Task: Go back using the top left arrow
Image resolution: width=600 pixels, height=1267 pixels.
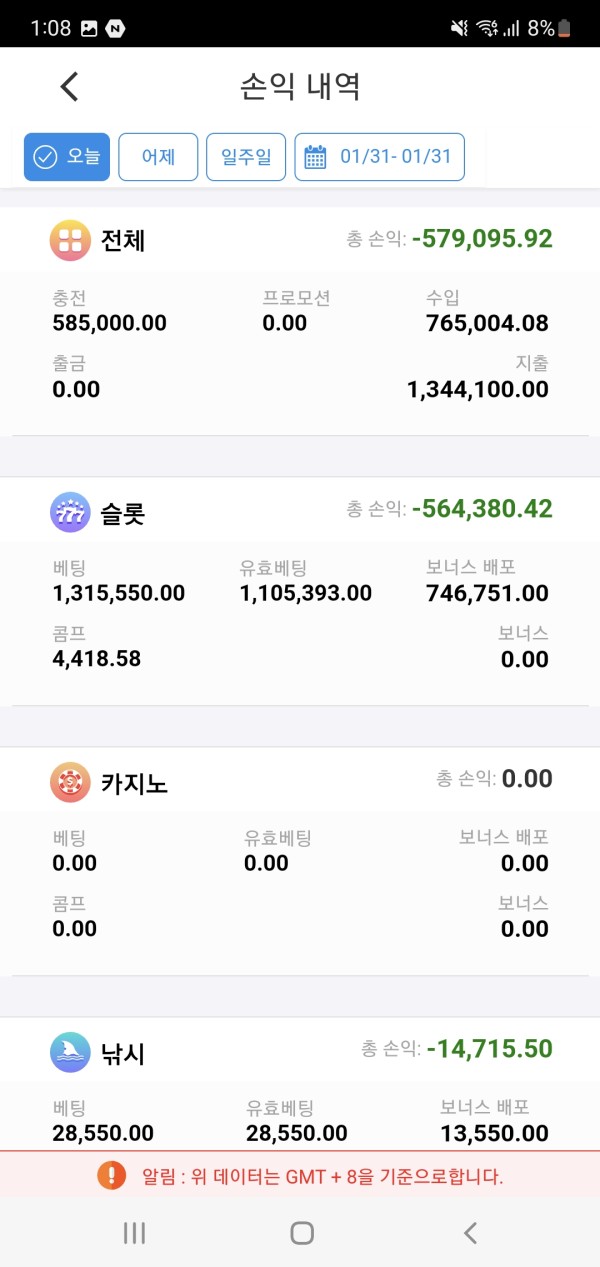Action: pyautogui.click(x=69, y=87)
